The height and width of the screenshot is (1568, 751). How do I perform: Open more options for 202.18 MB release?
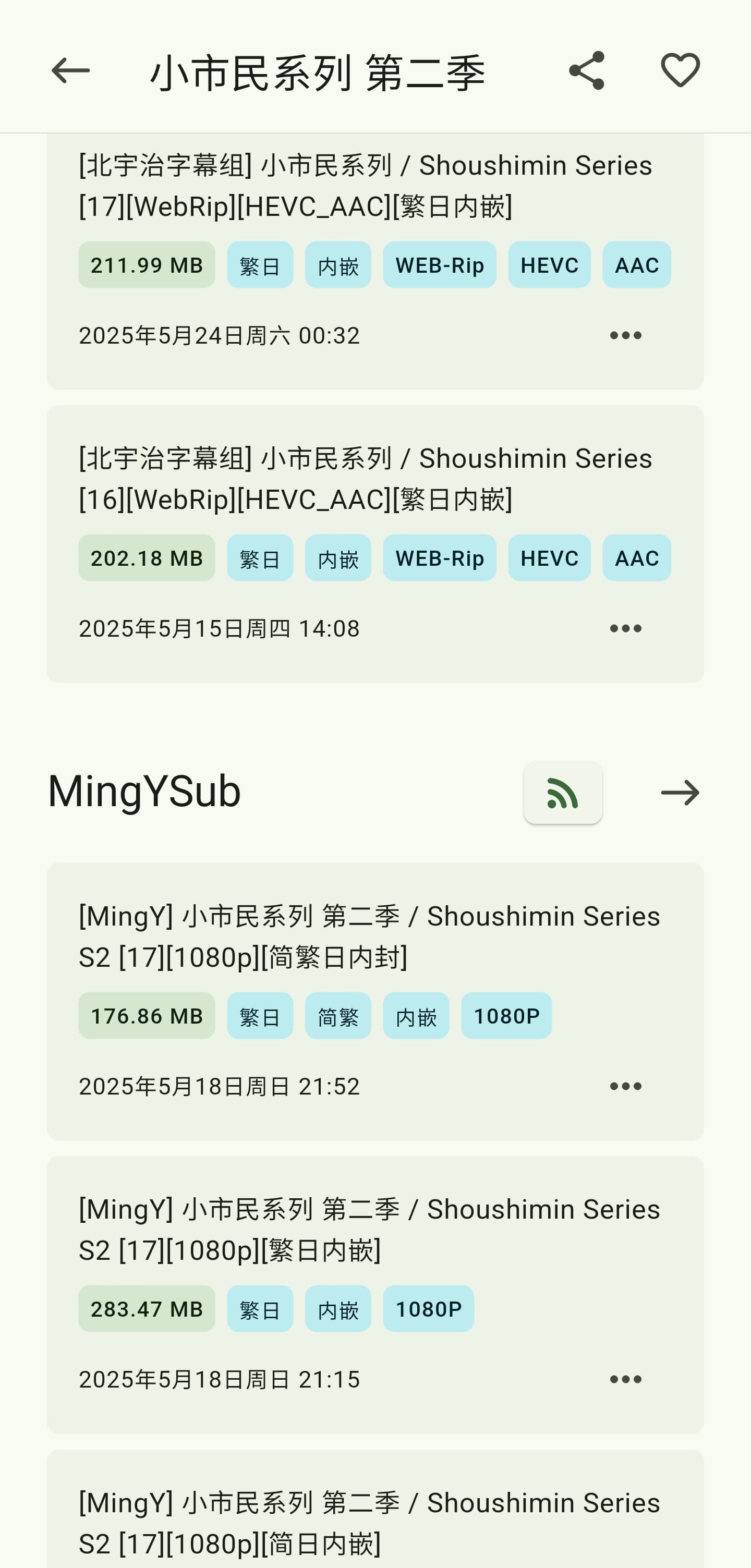point(626,628)
